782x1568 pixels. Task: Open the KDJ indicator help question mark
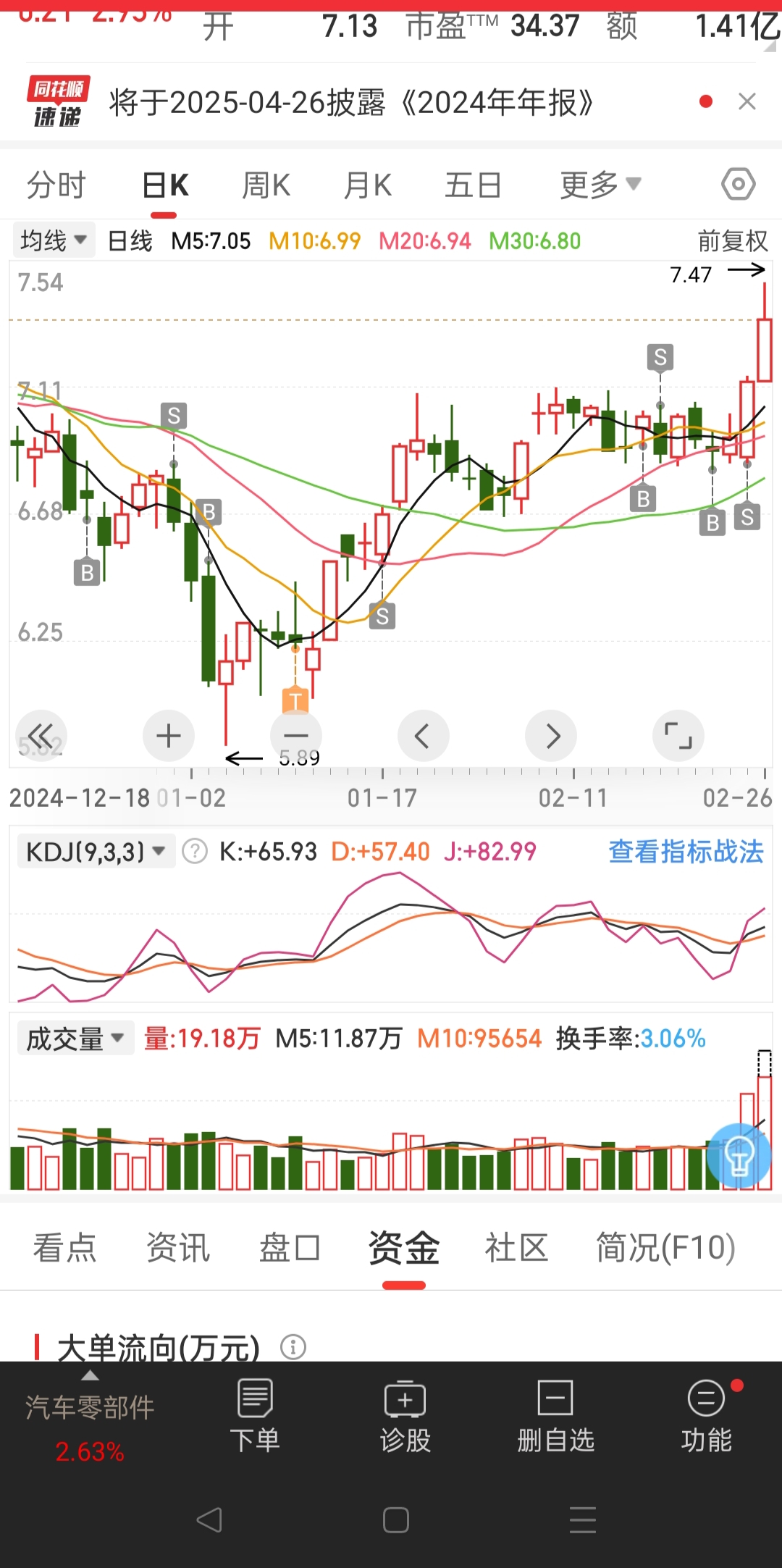(194, 851)
